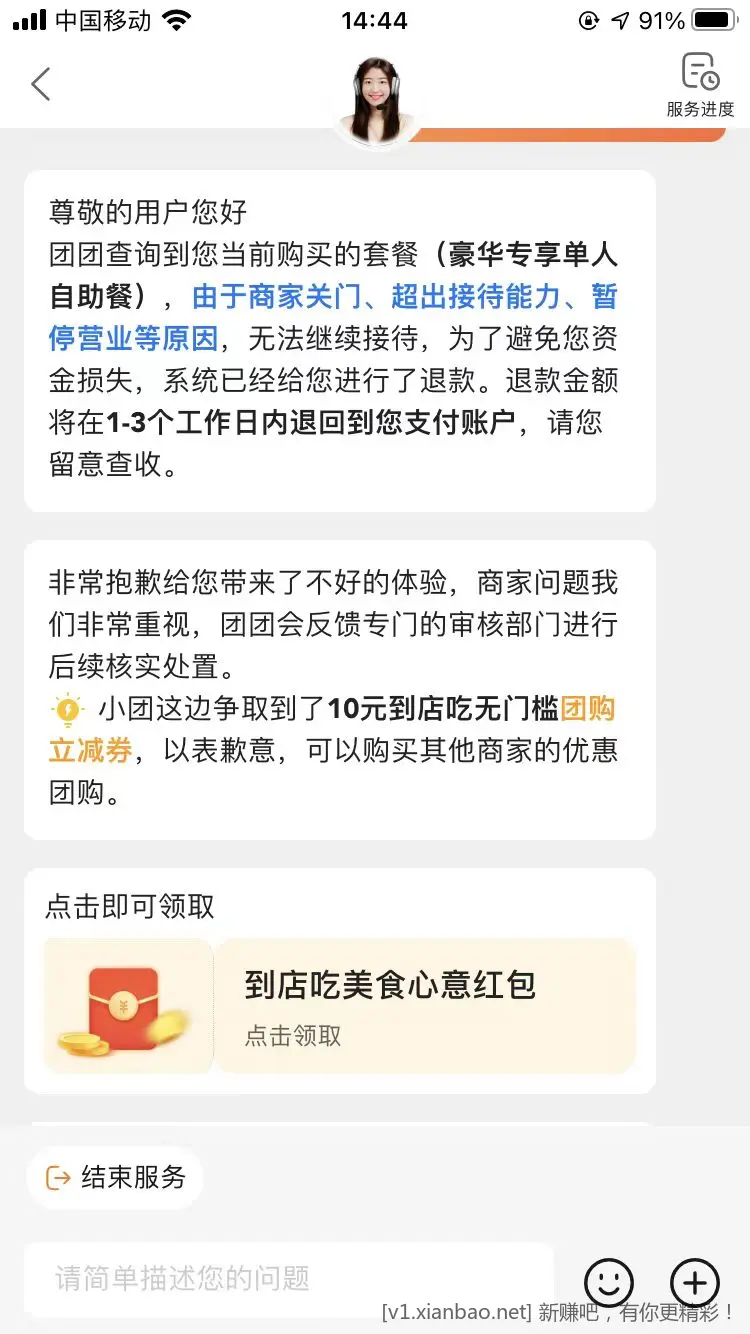
Task: Tap the back arrow to exit chat
Action: [40, 84]
